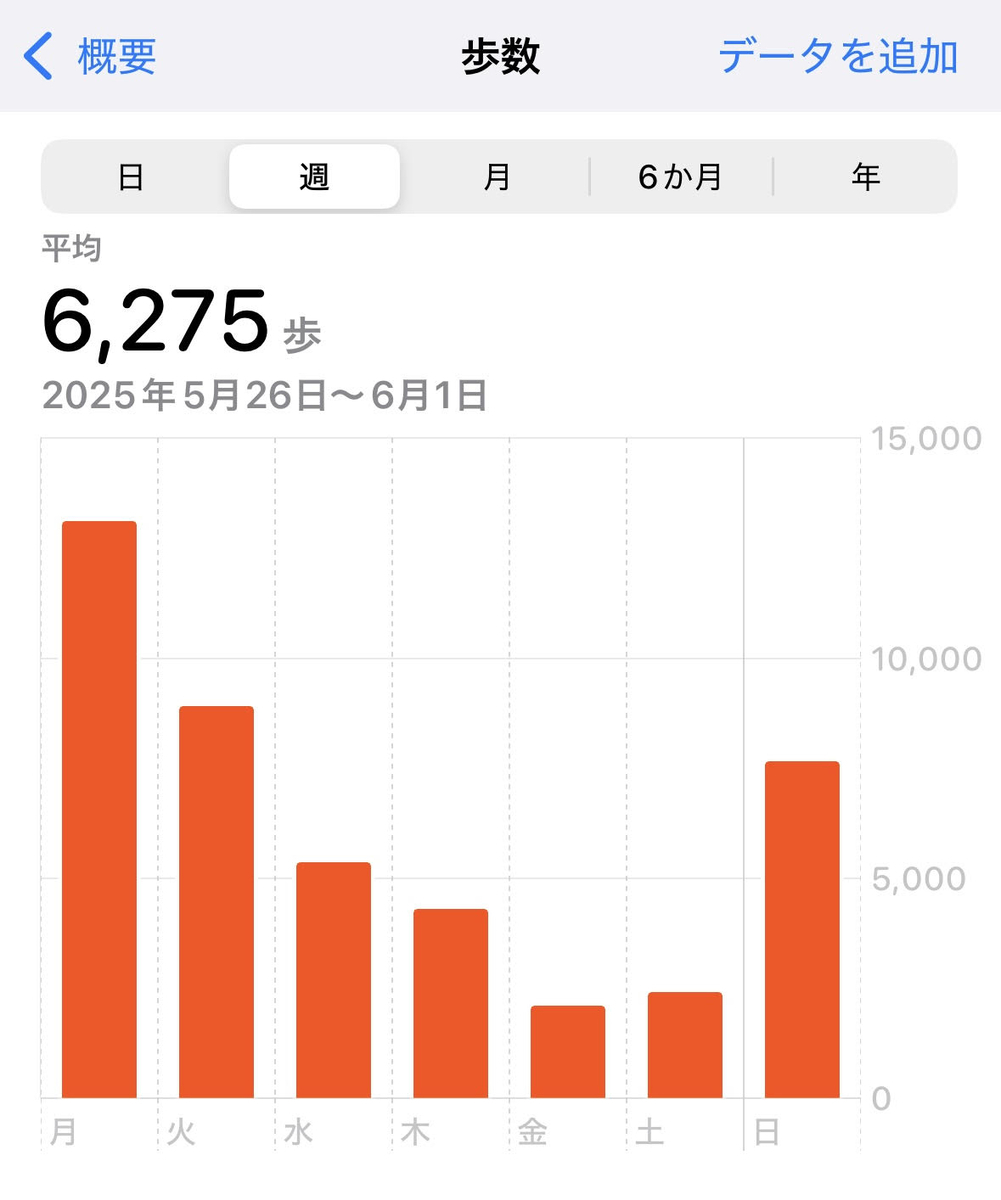Select the 週 segment
Screen dimensions: 1001x1200
pyautogui.click(x=314, y=177)
